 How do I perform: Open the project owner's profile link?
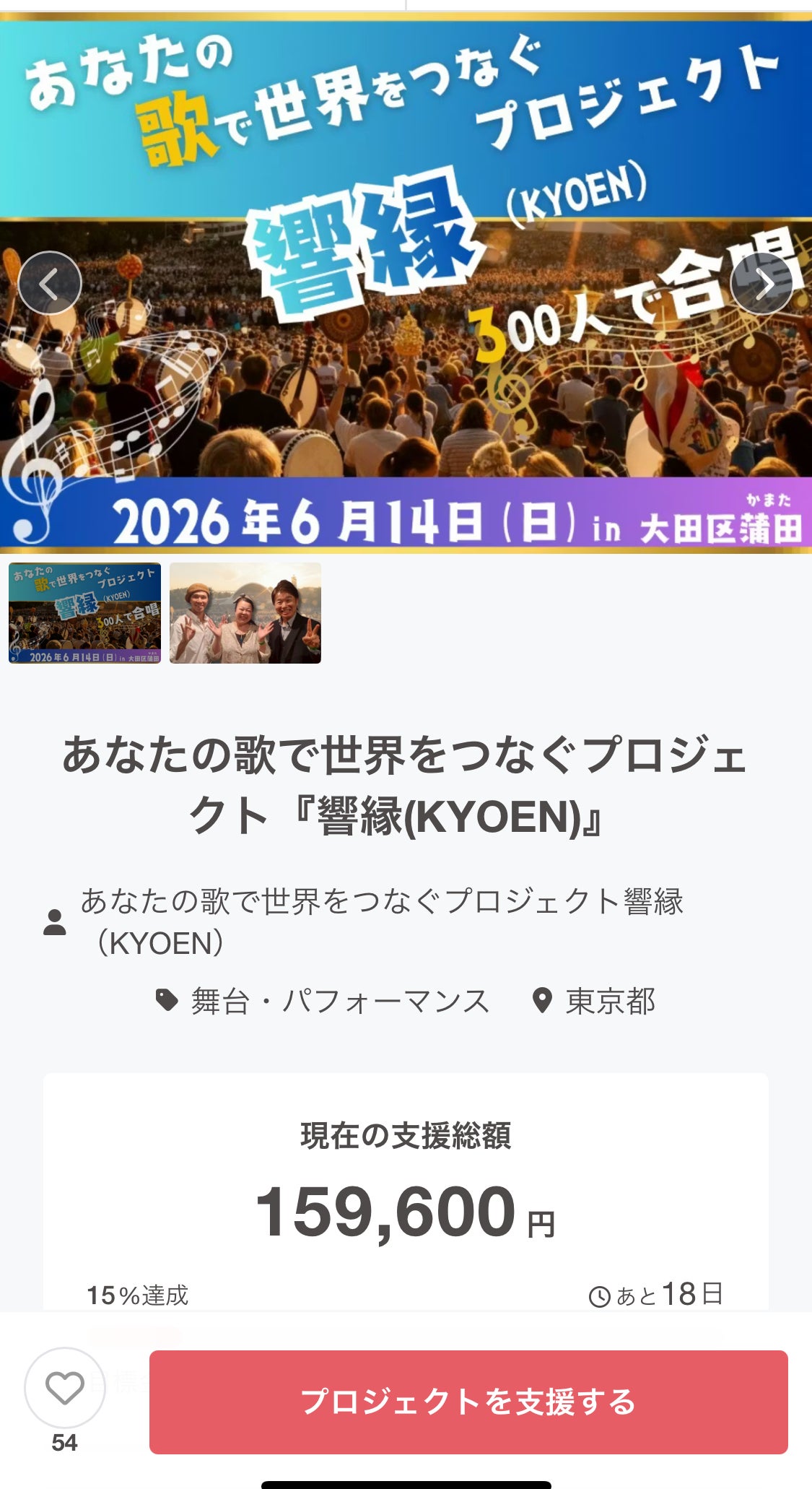380,921
